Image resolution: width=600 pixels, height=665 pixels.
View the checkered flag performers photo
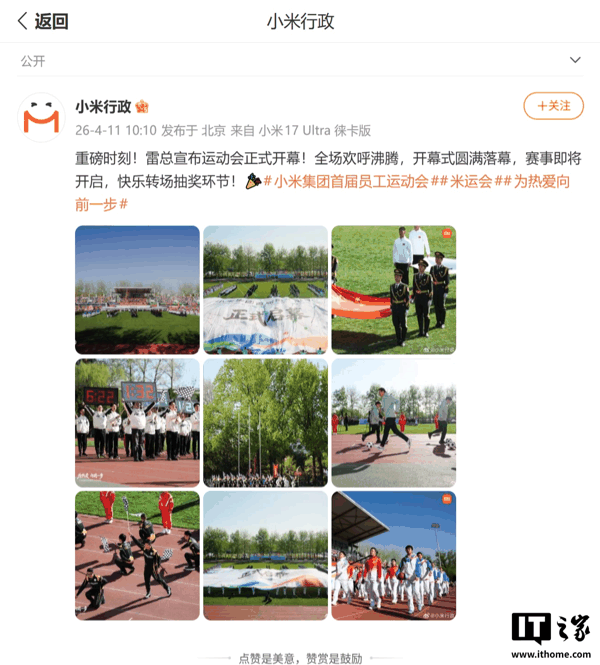coord(137,555)
